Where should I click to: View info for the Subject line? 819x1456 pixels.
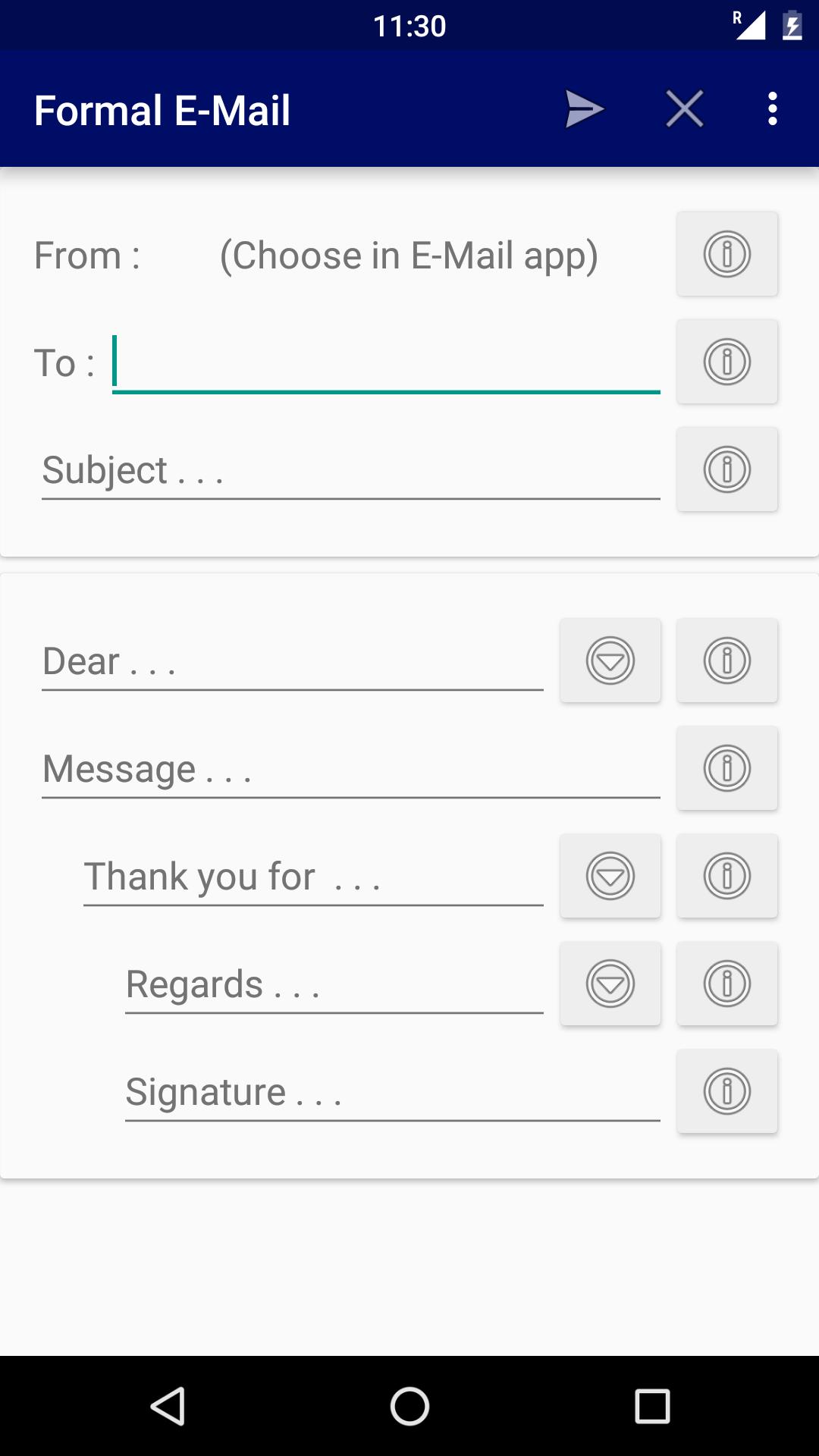coord(726,469)
